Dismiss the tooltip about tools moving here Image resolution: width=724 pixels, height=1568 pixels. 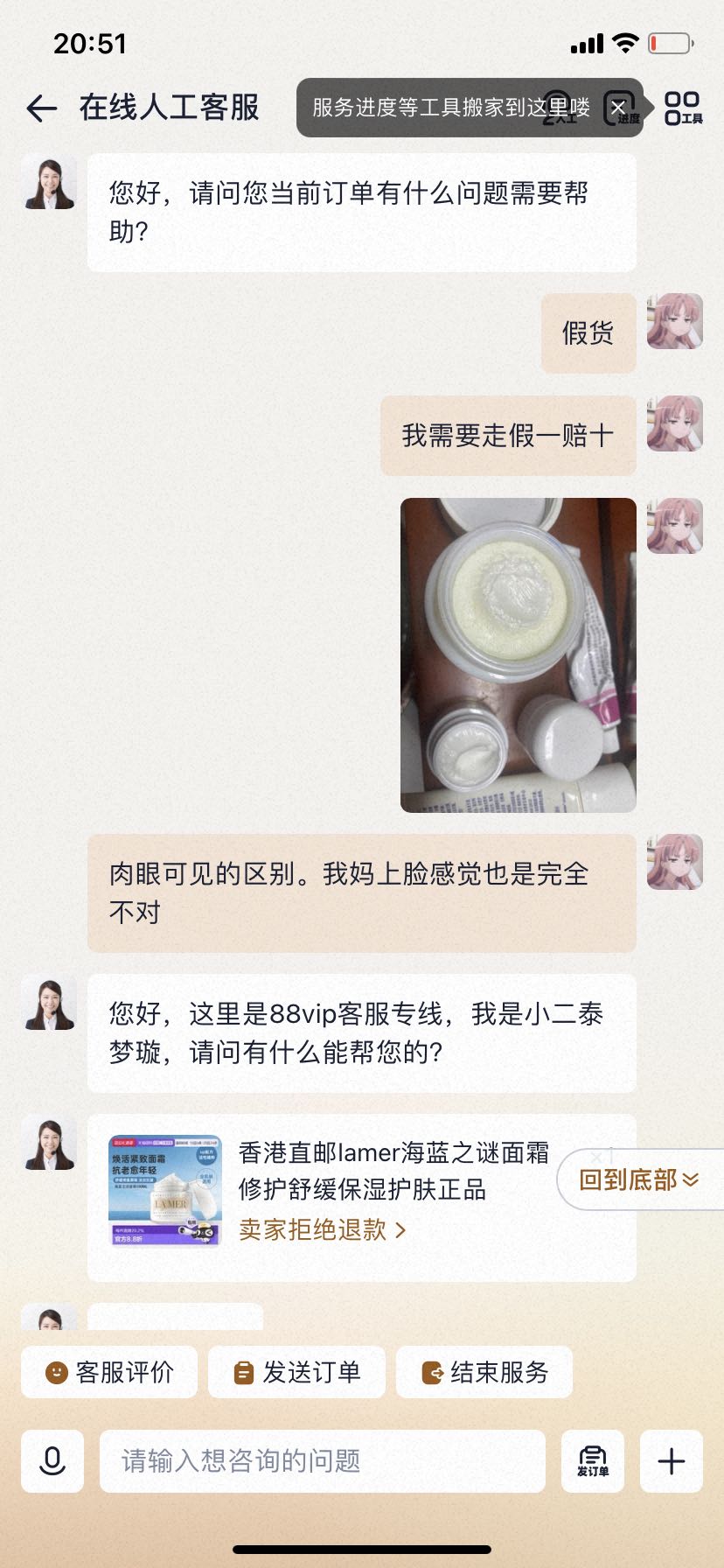coord(618,108)
